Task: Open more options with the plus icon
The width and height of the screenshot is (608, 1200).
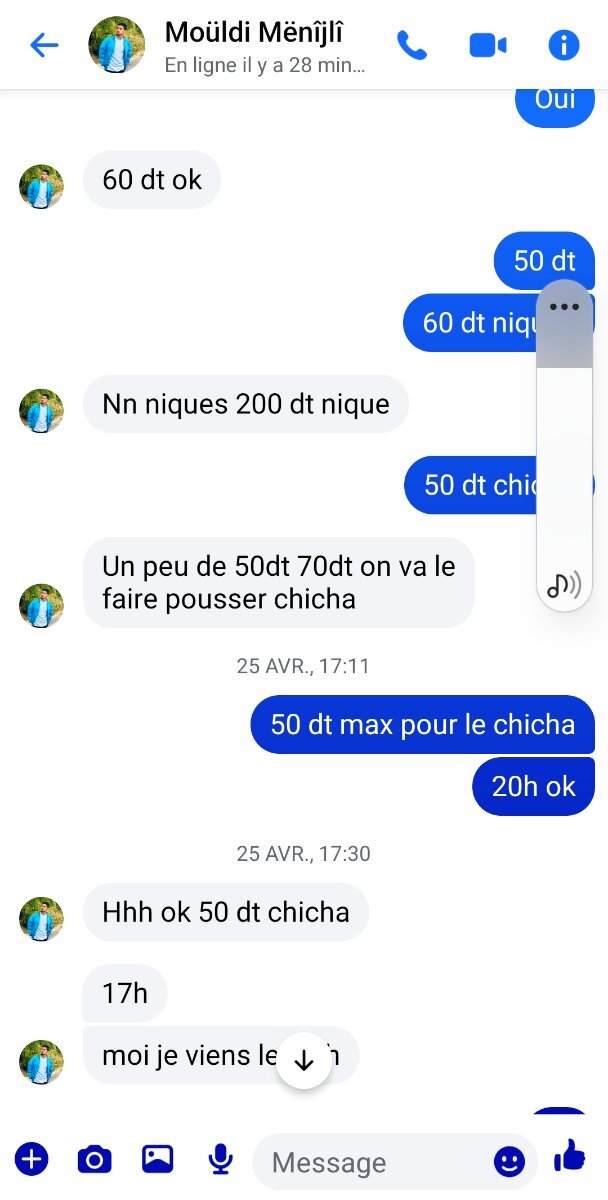Action: coord(31,1160)
